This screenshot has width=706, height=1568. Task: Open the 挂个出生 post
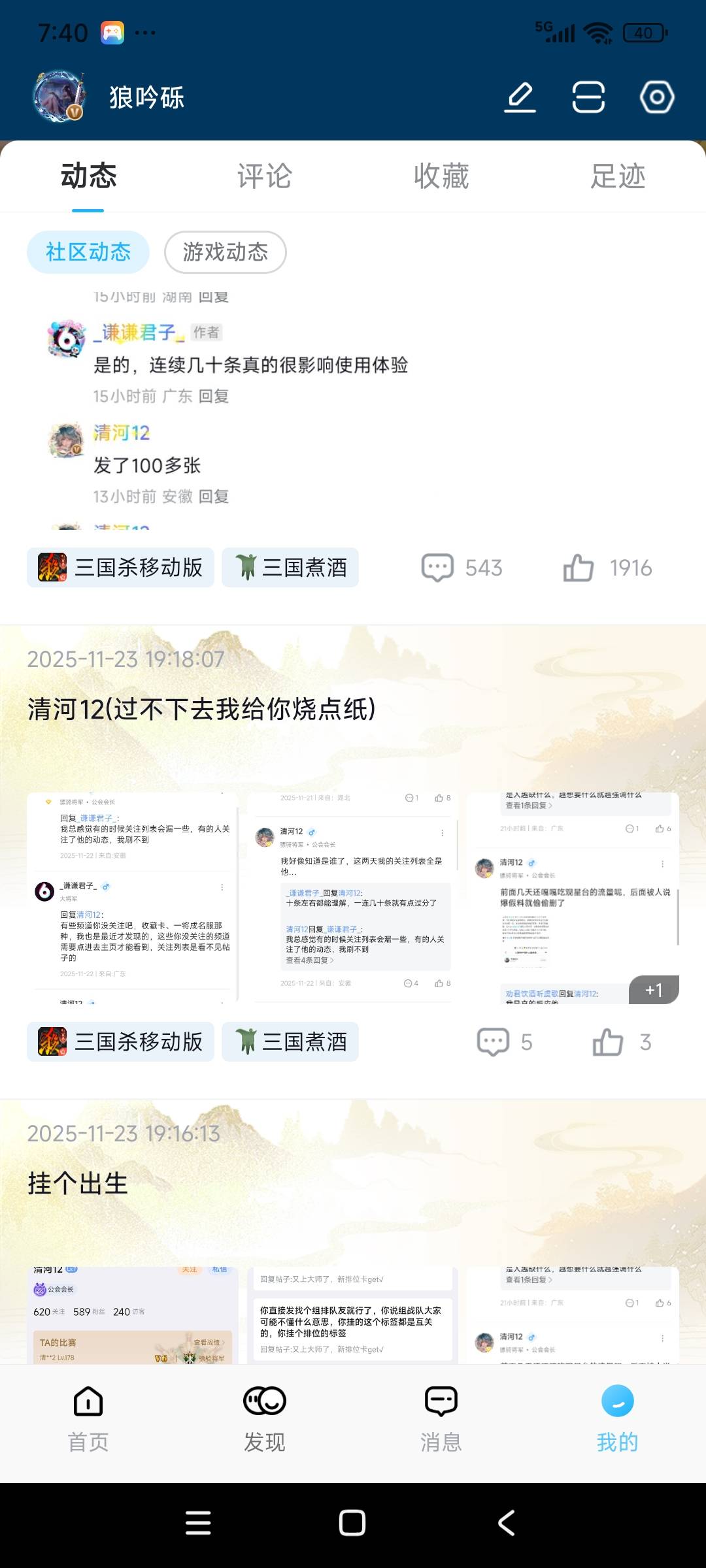tap(77, 1184)
